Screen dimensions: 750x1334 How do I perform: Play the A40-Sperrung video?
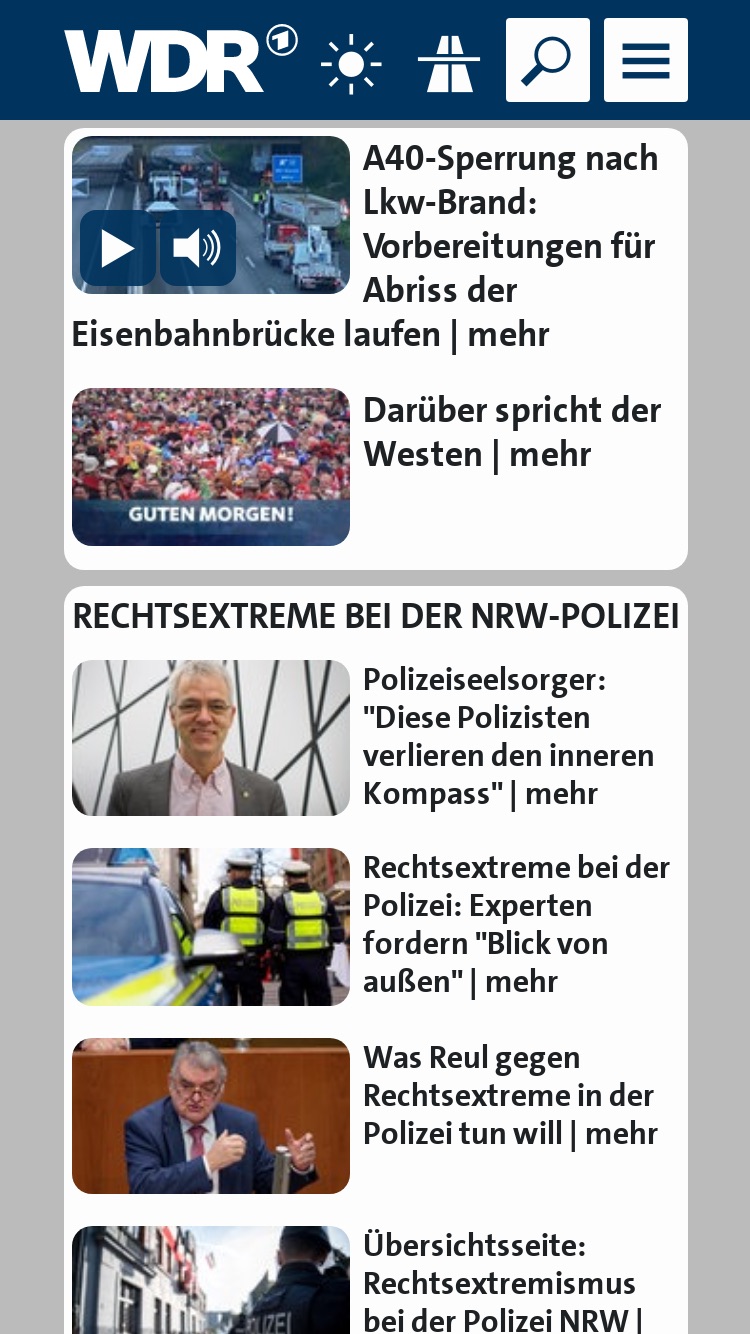tap(118, 248)
